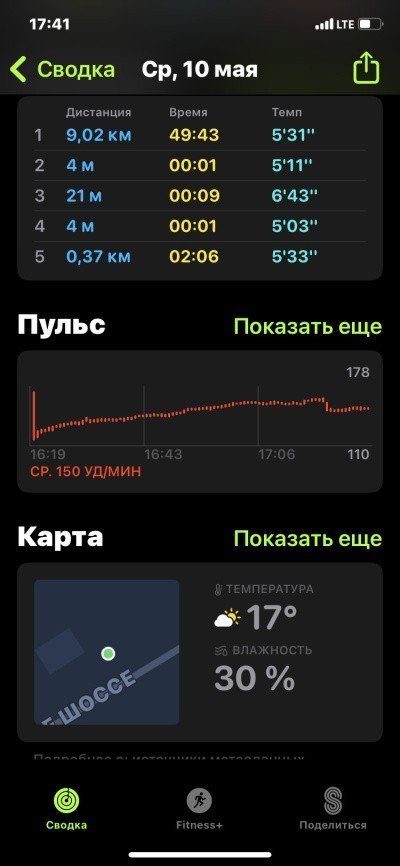Tap Показать еще next to Пульс
400x866 pixels.
coord(308,326)
